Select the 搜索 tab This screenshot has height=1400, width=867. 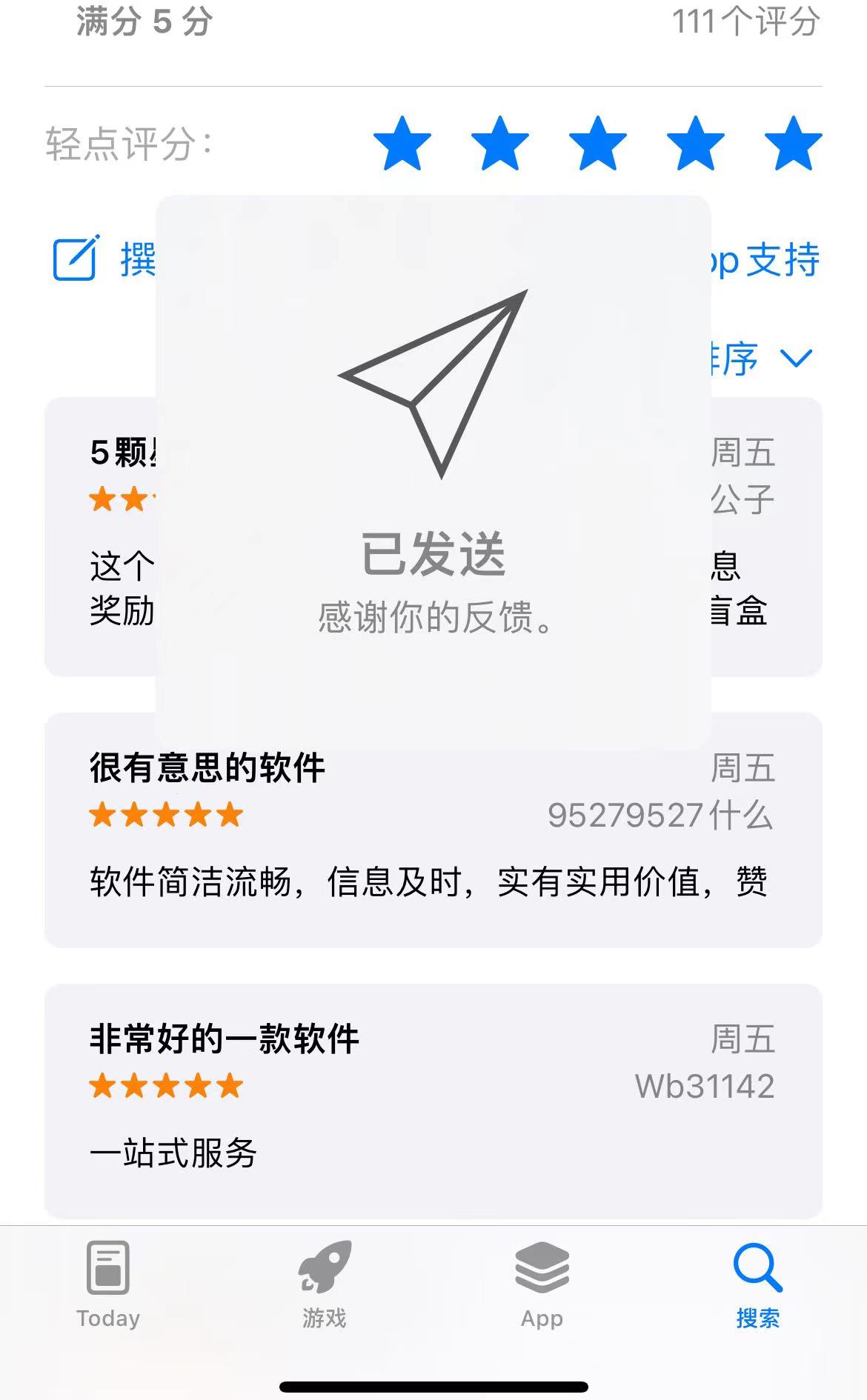[758, 1285]
